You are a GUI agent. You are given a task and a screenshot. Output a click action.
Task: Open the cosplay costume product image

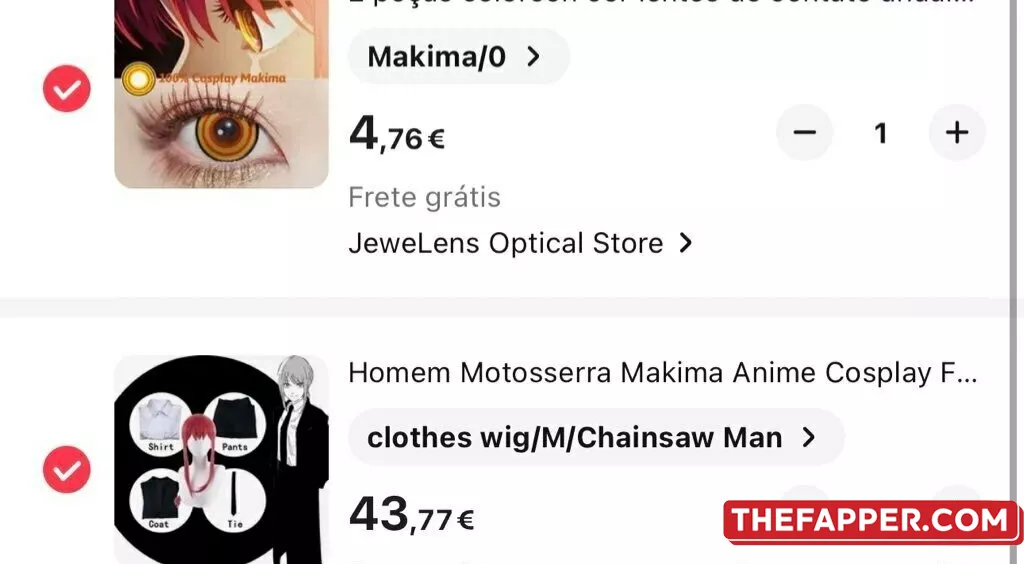point(221,460)
